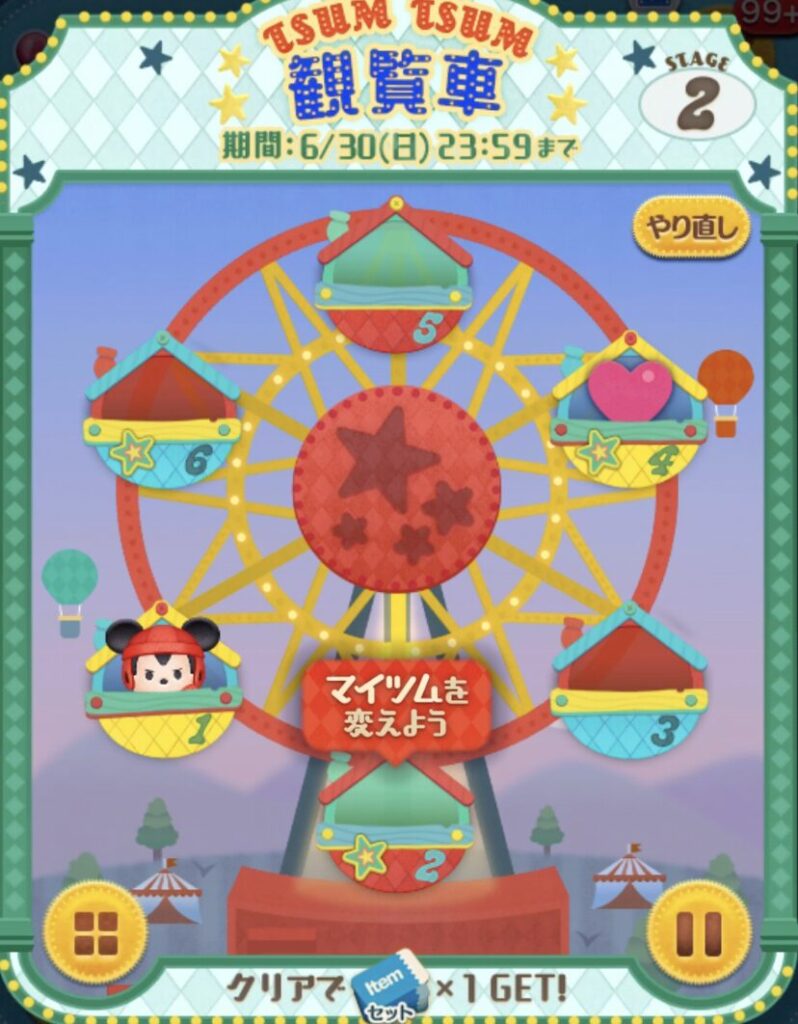Tap the やり直し redo button
Screen dimensions: 798x1024
[x=690, y=229]
